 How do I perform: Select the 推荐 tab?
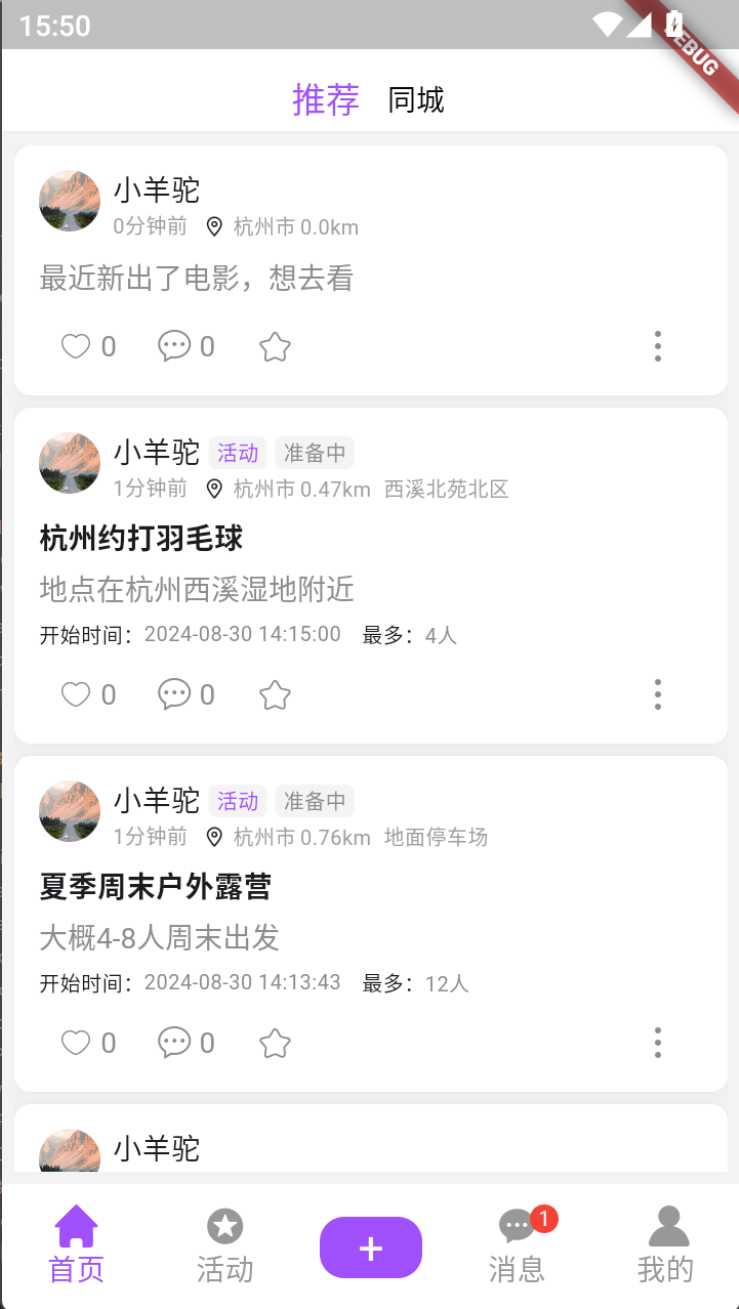tap(325, 100)
